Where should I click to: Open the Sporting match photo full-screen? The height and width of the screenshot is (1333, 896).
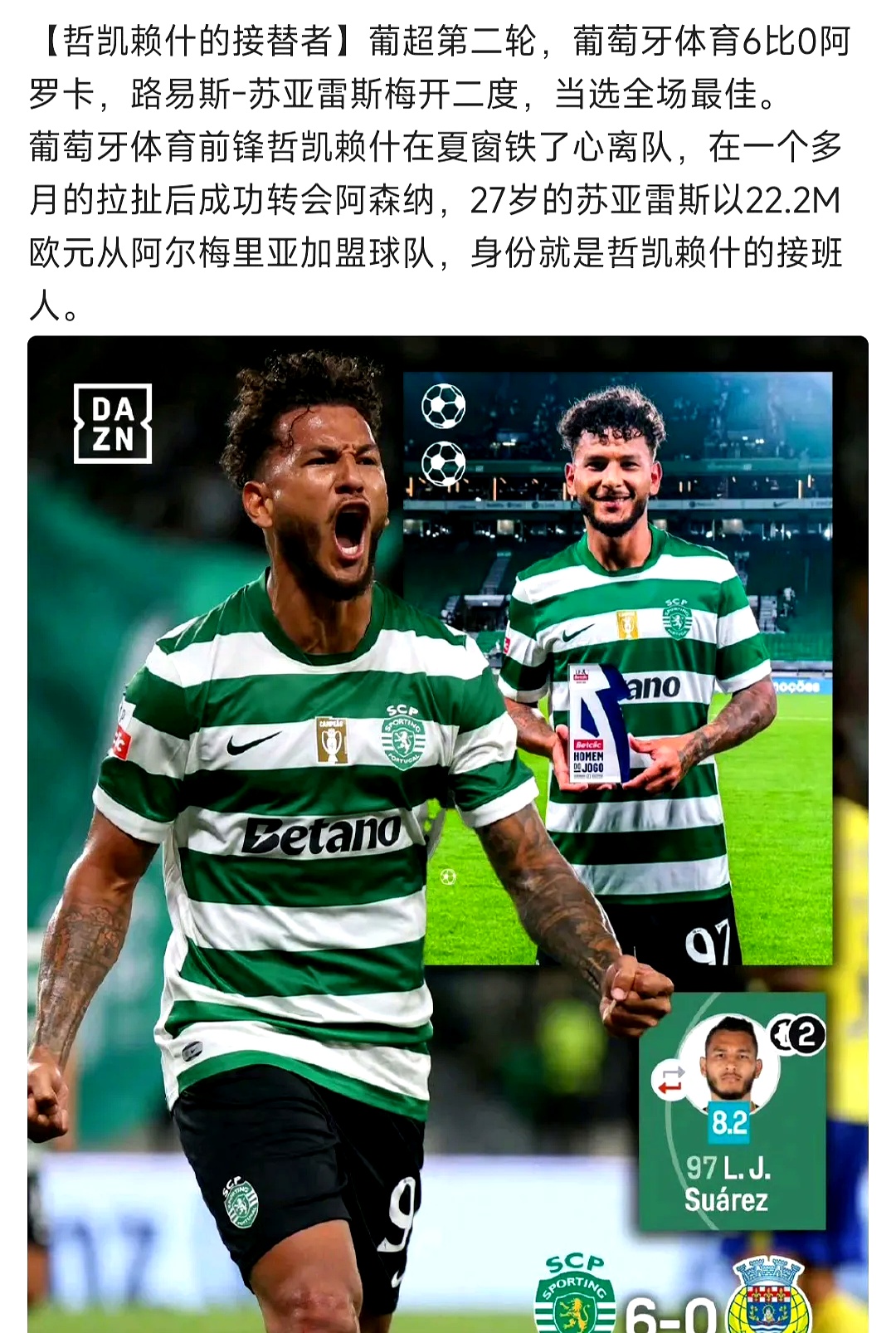pos(448,830)
